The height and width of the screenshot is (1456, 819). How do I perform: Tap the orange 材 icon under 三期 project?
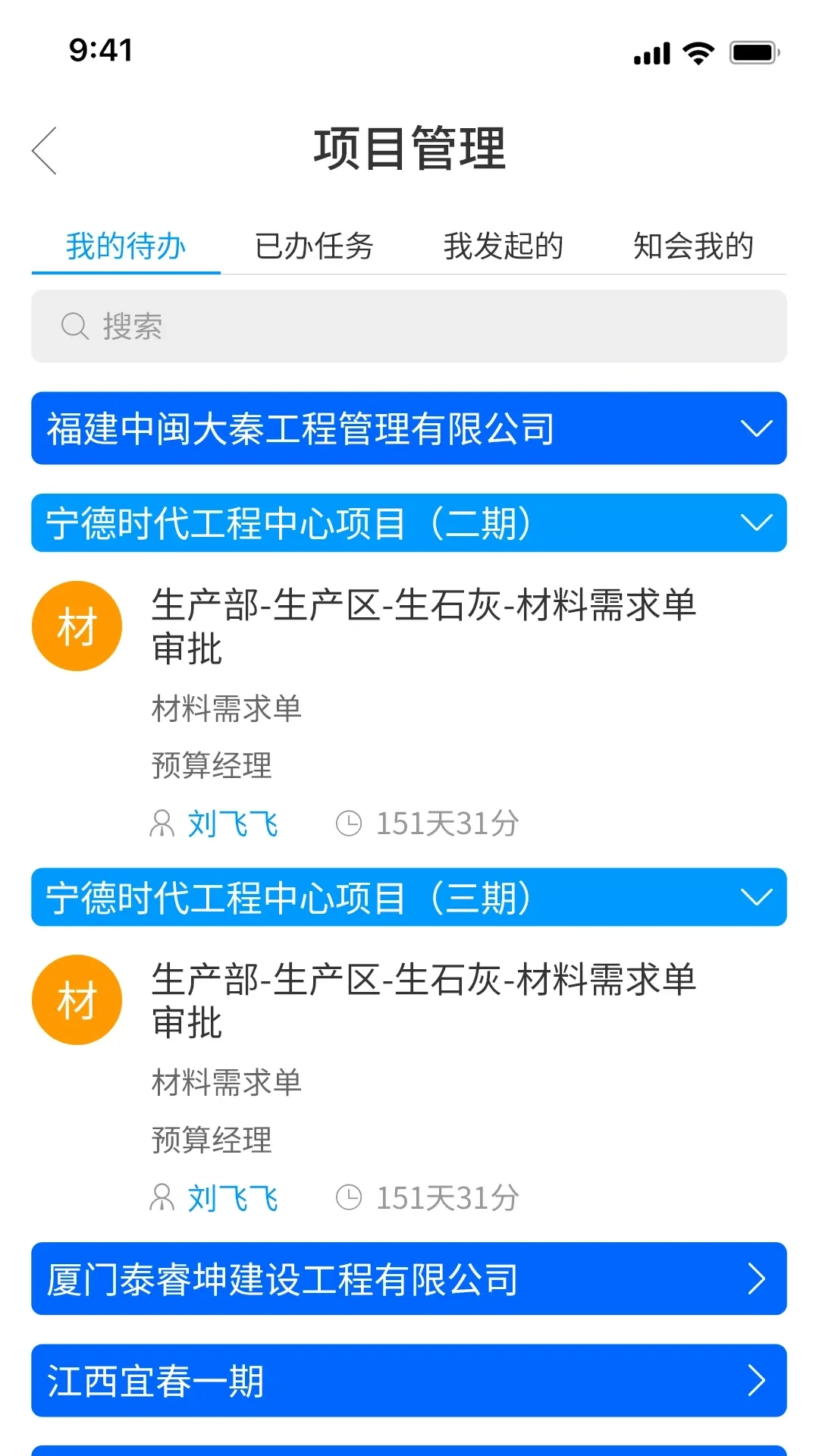[x=77, y=999]
